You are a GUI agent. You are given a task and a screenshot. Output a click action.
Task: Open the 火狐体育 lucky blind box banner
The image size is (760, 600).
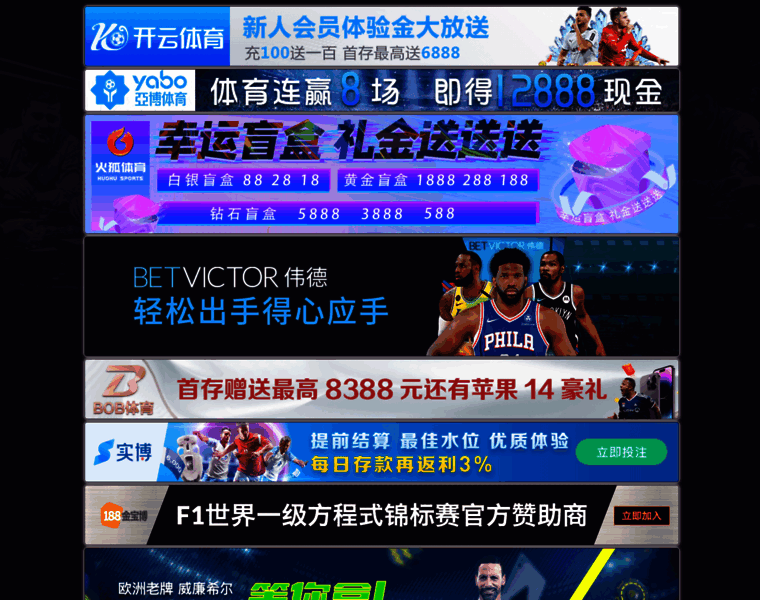point(380,174)
